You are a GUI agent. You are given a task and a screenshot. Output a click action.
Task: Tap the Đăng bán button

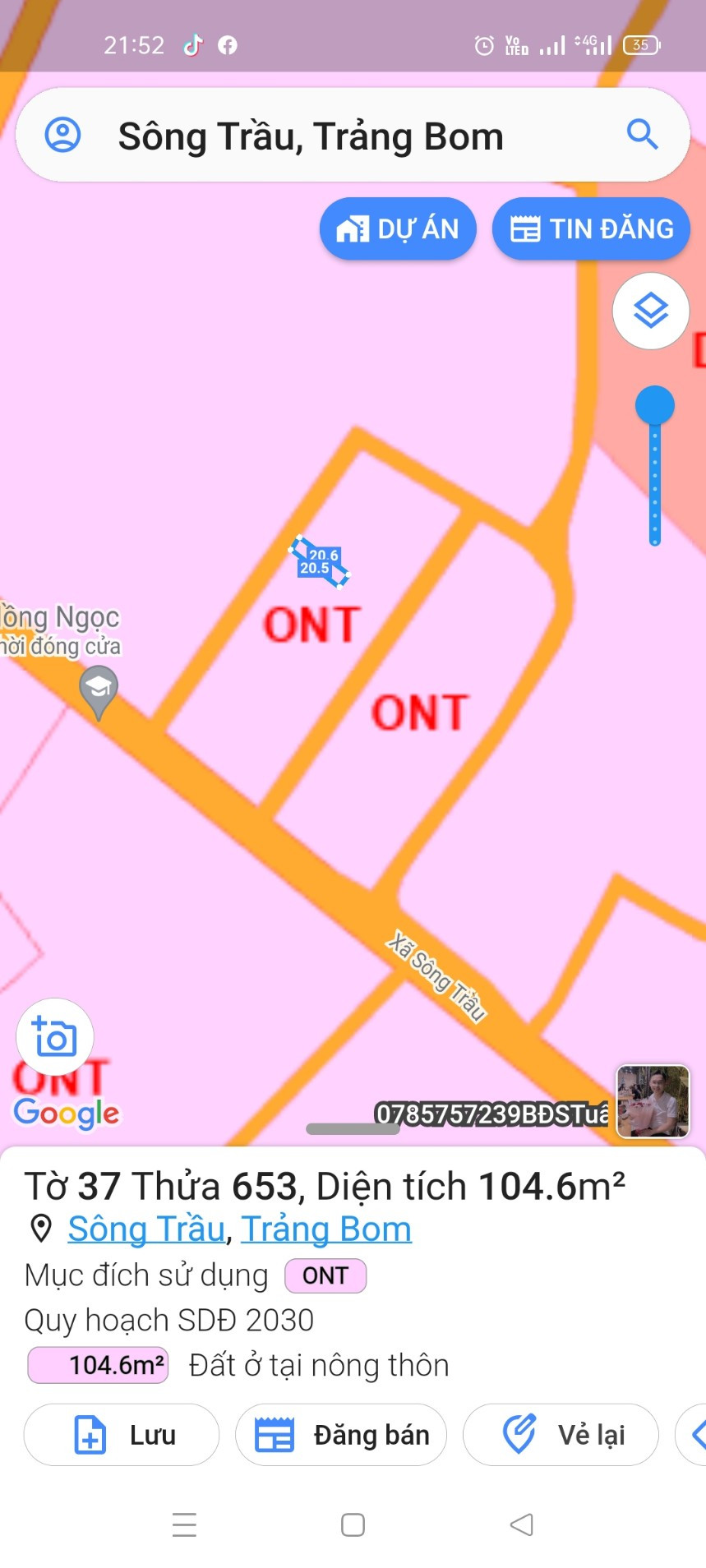[x=340, y=1434]
